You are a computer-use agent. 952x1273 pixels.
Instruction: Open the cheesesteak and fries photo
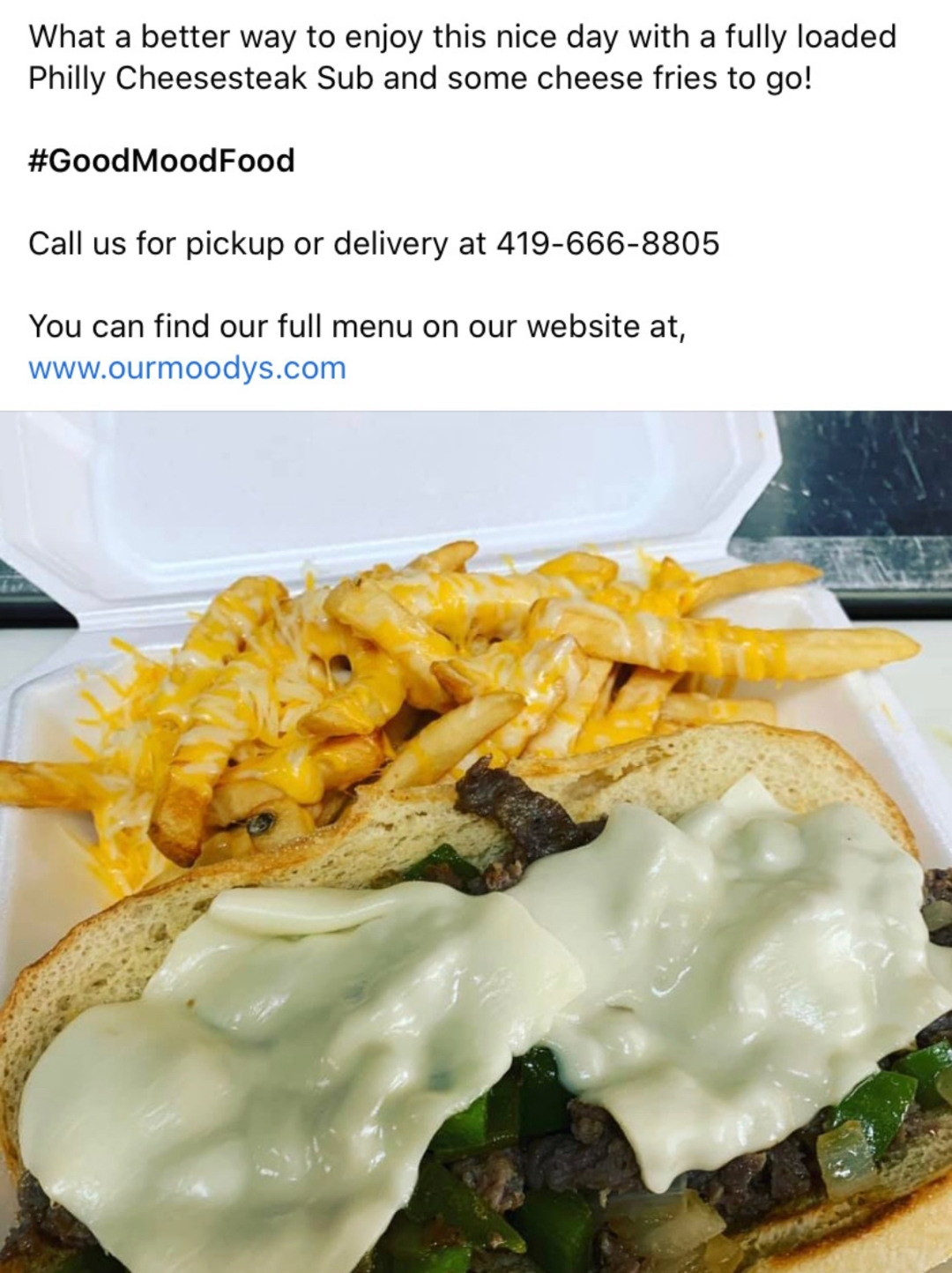476,842
